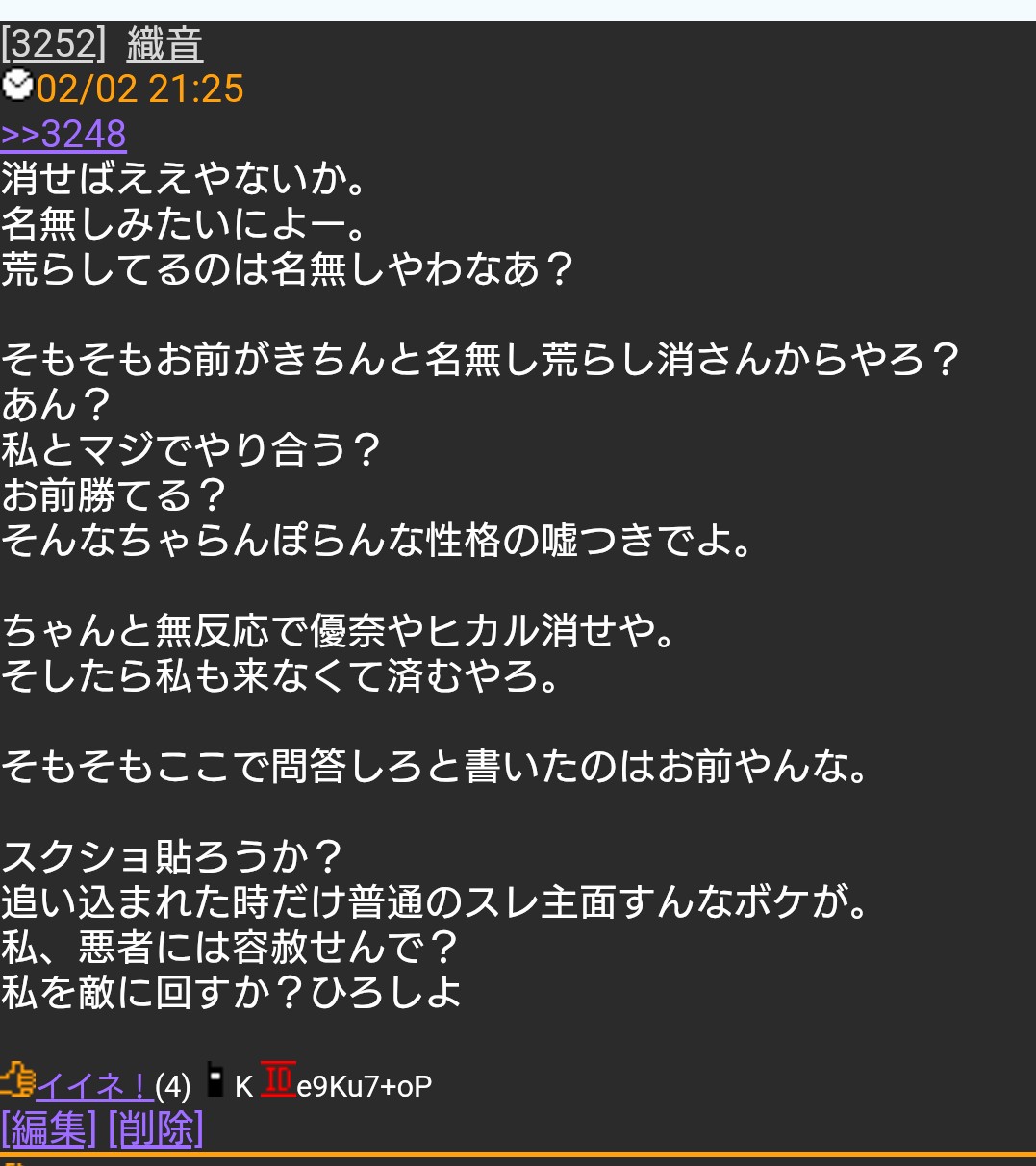Jump to quoted reply >>3248
This screenshot has width=1036, height=1166.
[x=63, y=134]
